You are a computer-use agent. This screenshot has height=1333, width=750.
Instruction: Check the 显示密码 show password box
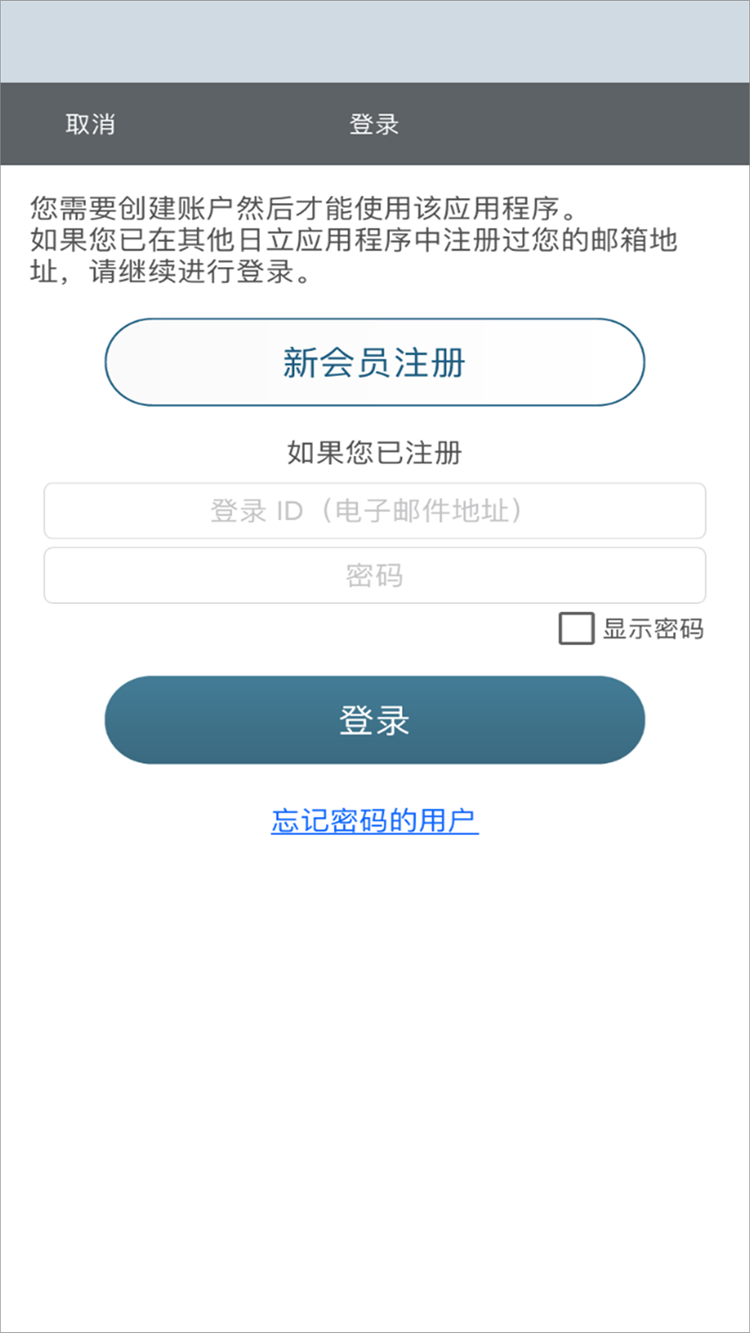576,629
